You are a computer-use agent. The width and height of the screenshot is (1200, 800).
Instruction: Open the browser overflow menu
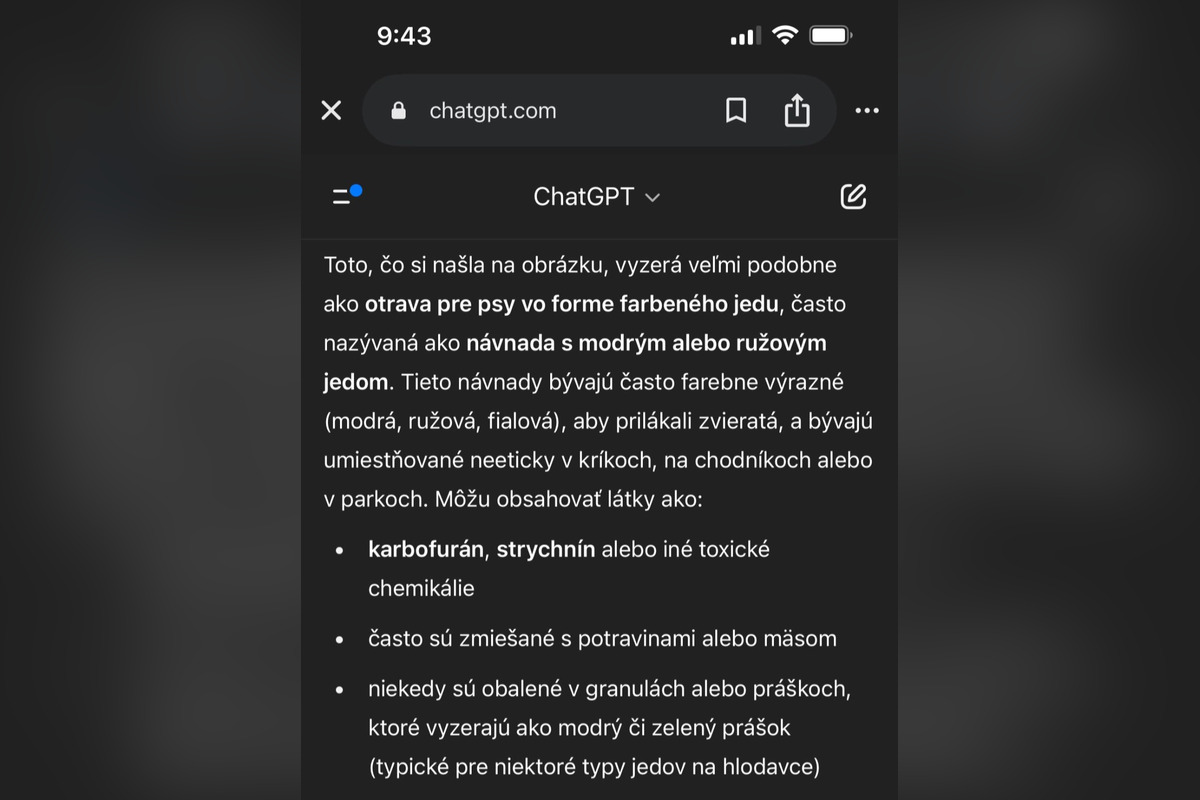867,111
